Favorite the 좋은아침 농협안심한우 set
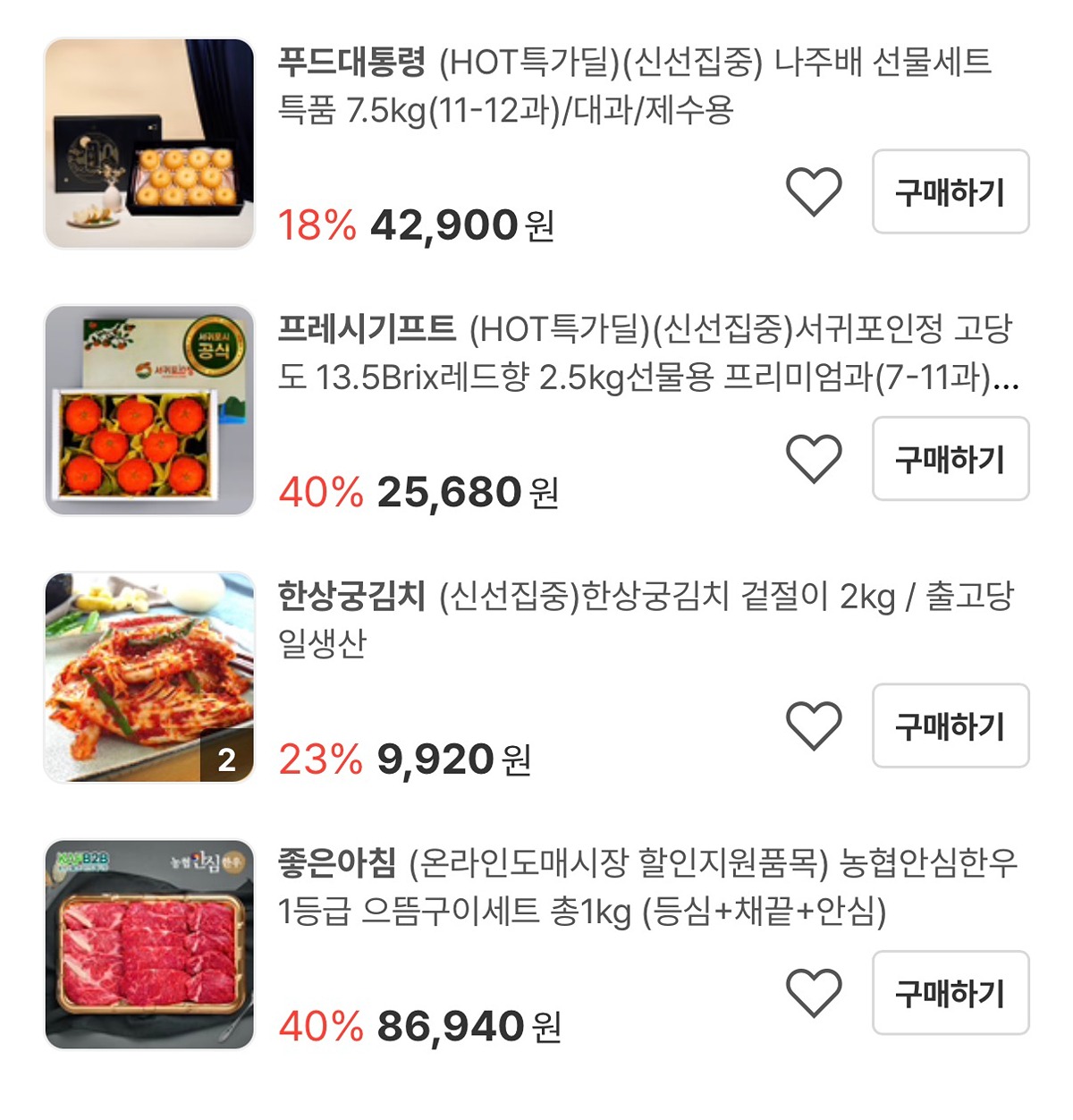 (x=814, y=992)
